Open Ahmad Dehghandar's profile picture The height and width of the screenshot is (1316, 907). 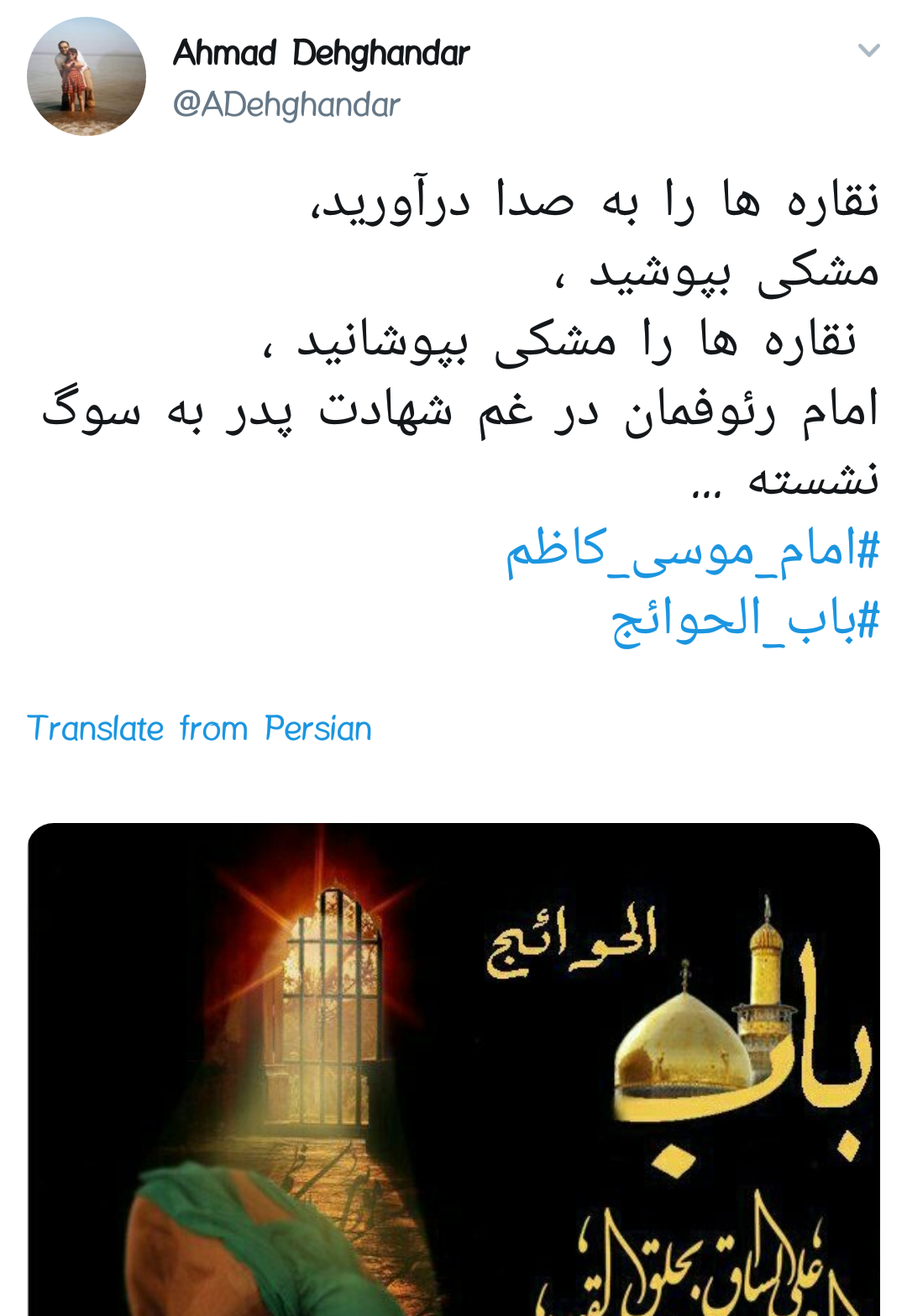point(86,76)
